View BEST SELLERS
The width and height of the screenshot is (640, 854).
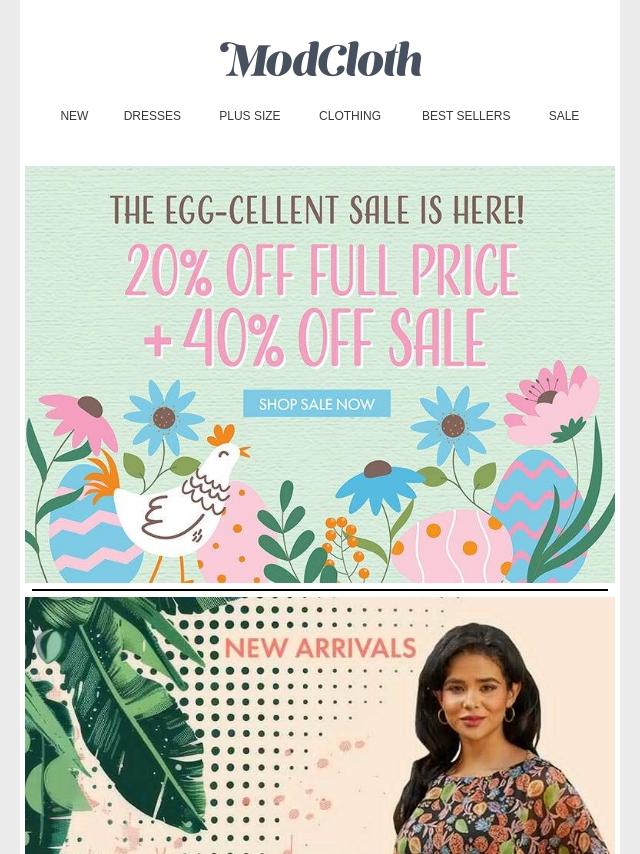(x=466, y=115)
